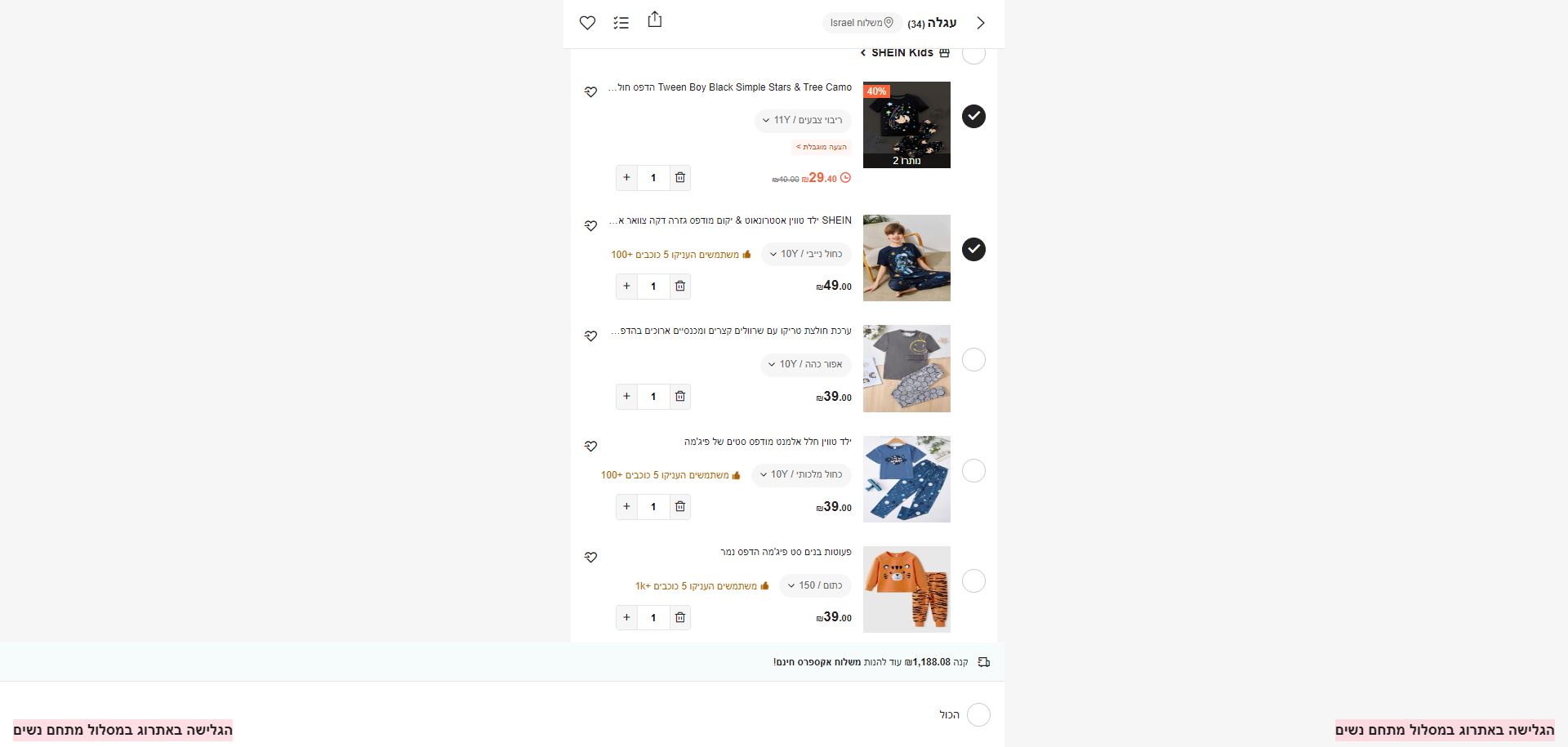This screenshot has height=747, width=1568.
Task: Select the orange tiger pajama item
Action: (973, 581)
